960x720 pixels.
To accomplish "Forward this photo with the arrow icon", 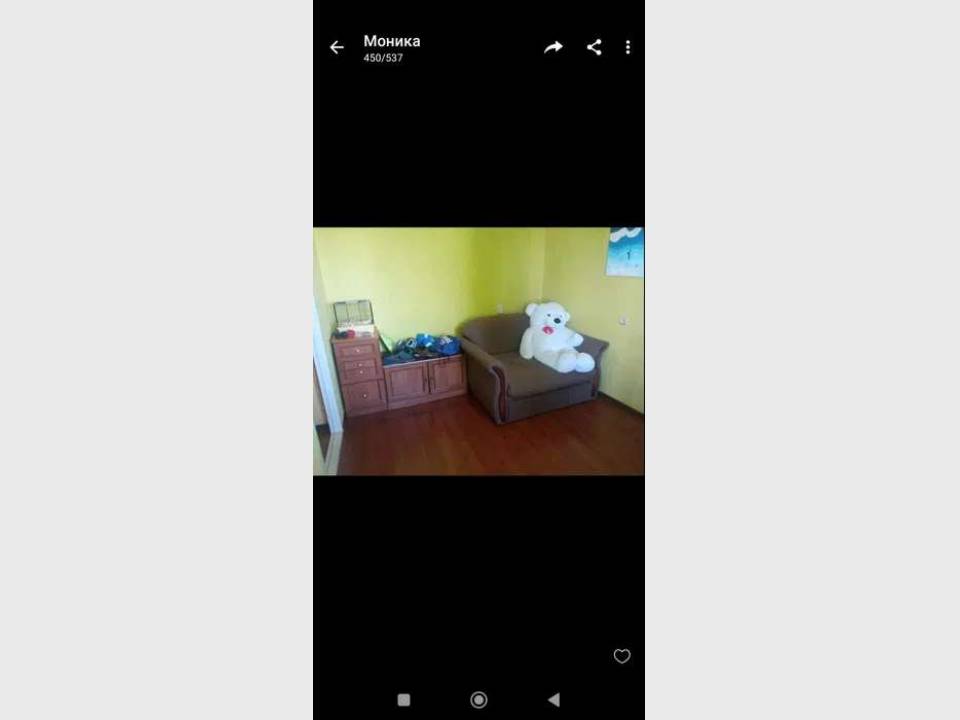I will 553,47.
